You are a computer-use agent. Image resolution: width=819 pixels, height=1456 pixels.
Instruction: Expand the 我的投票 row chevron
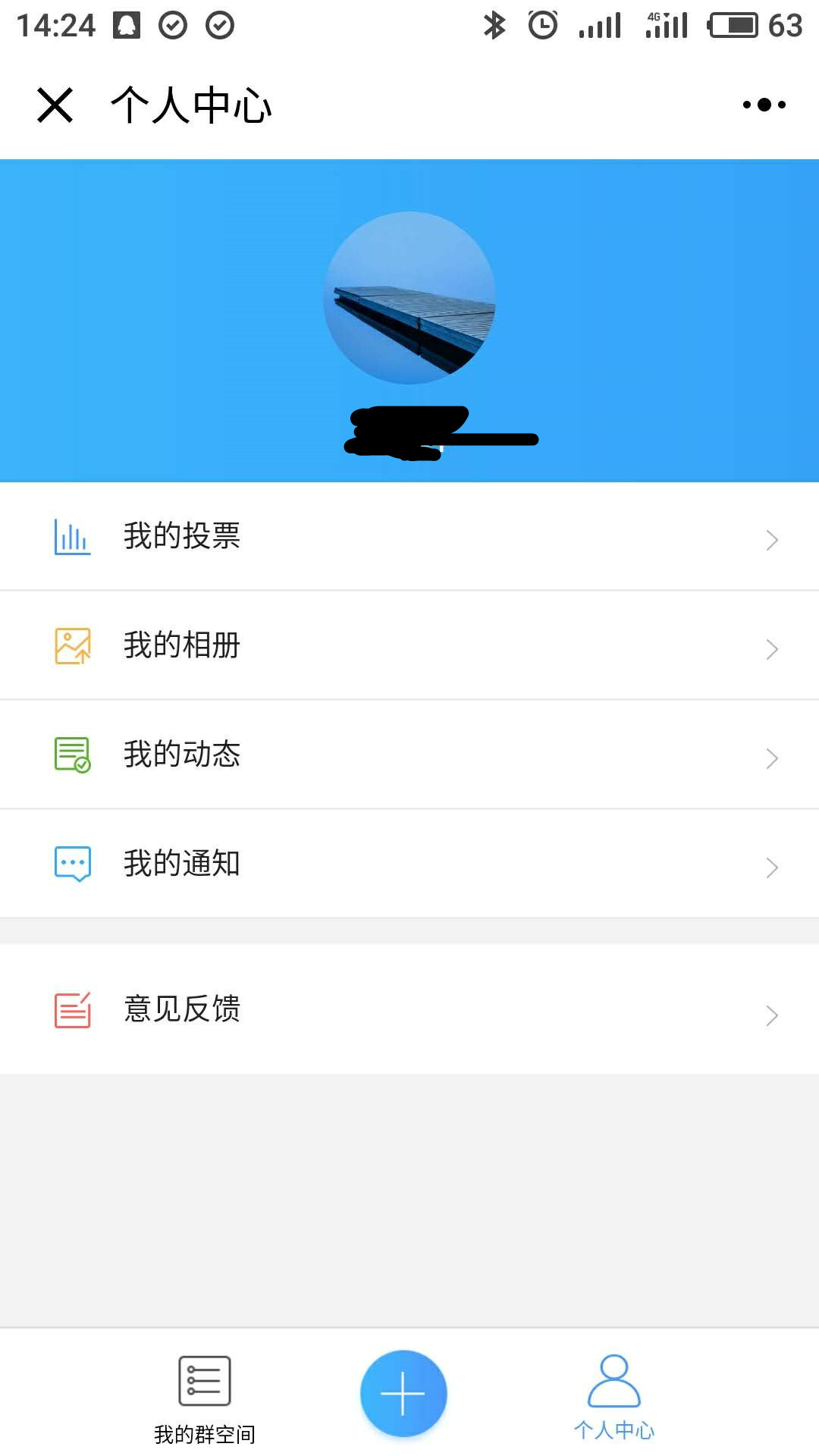[x=772, y=539]
